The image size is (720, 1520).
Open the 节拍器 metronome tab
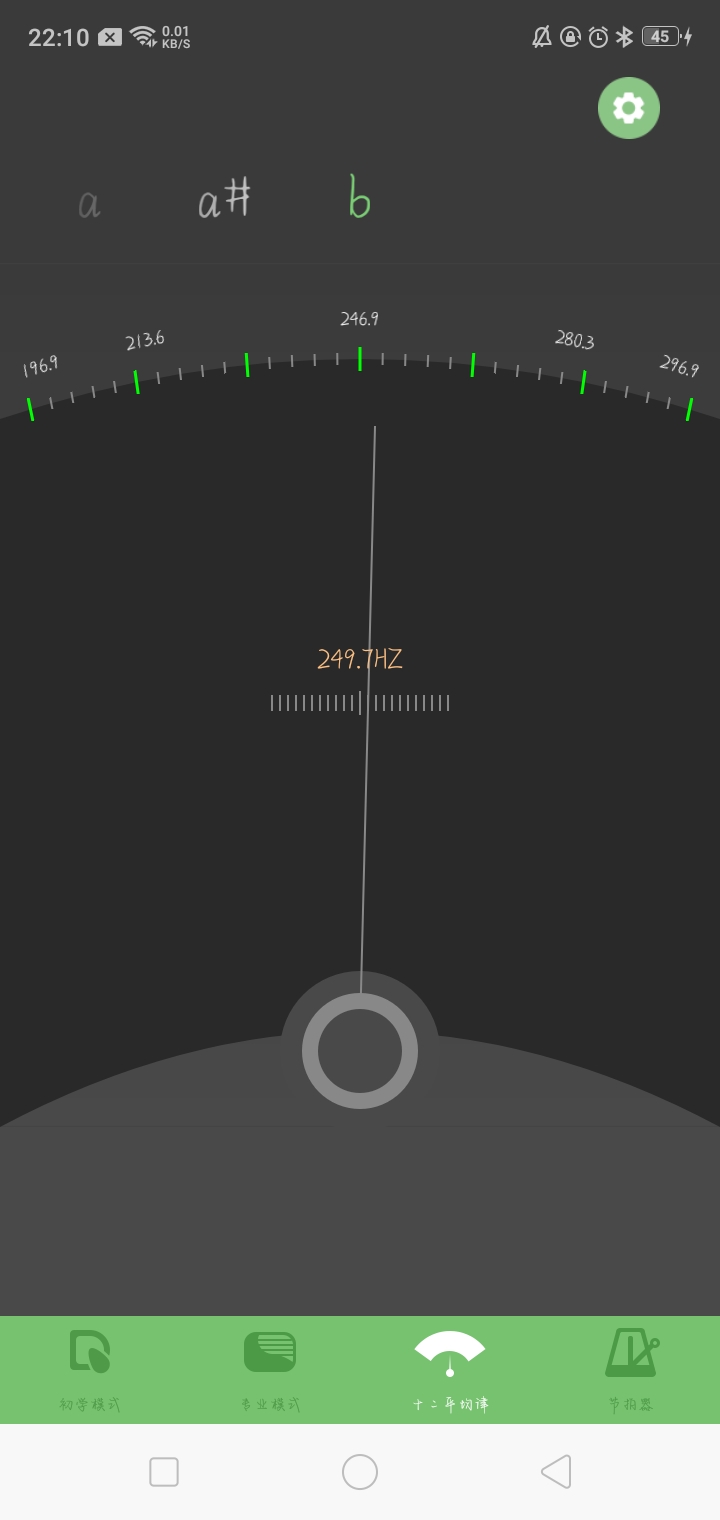pyautogui.click(x=630, y=1368)
